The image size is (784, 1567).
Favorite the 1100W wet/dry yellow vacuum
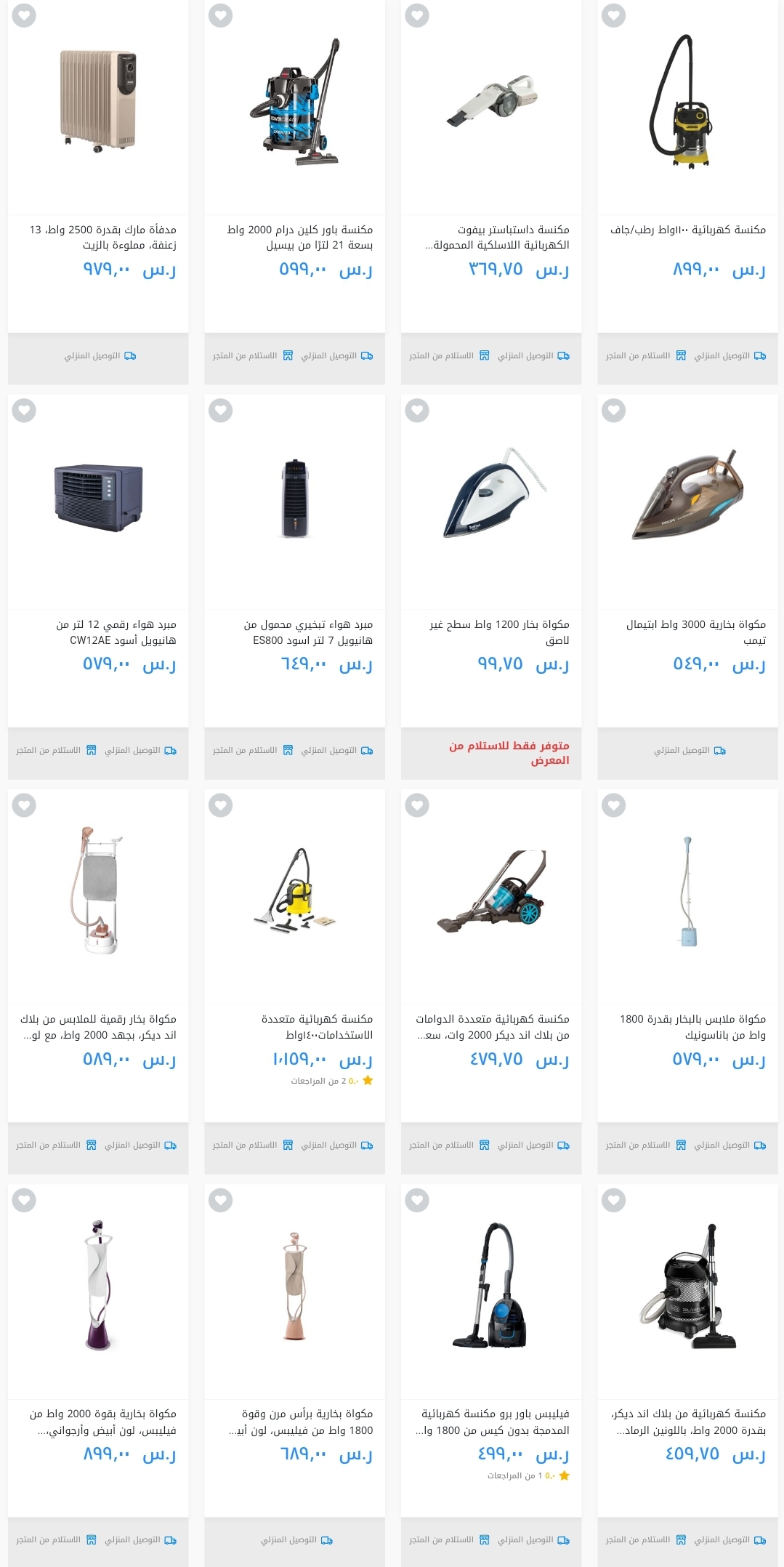613,15
